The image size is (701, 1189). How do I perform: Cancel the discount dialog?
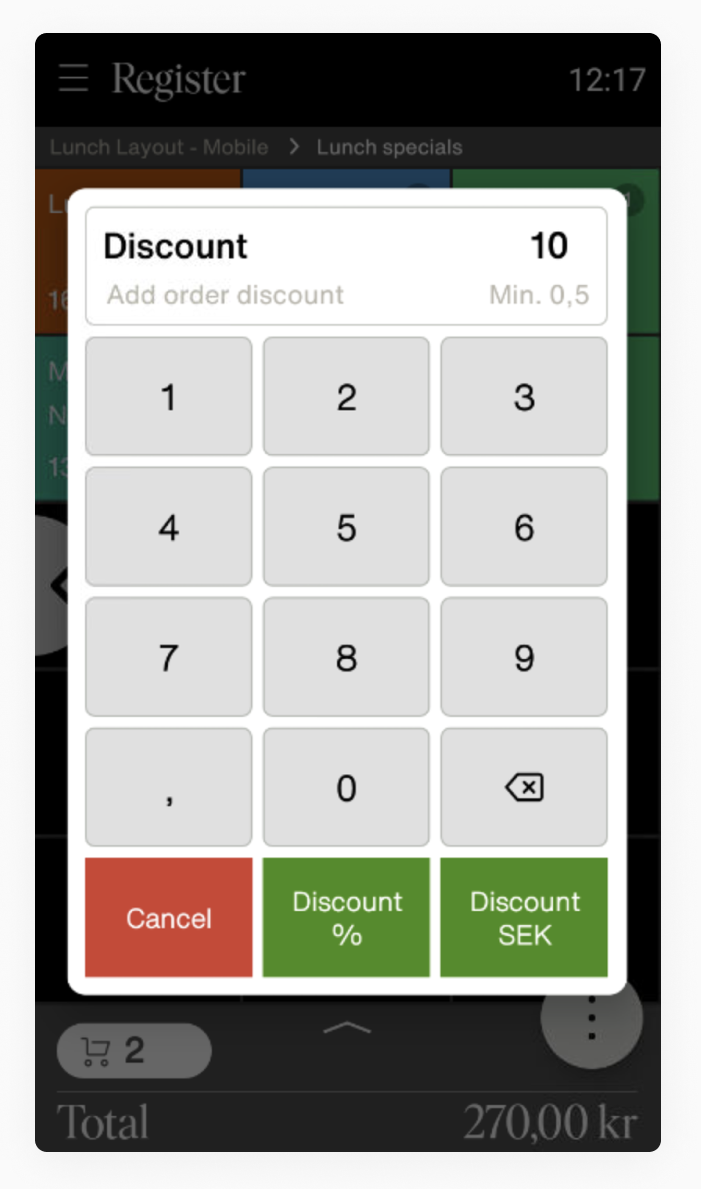click(x=168, y=918)
